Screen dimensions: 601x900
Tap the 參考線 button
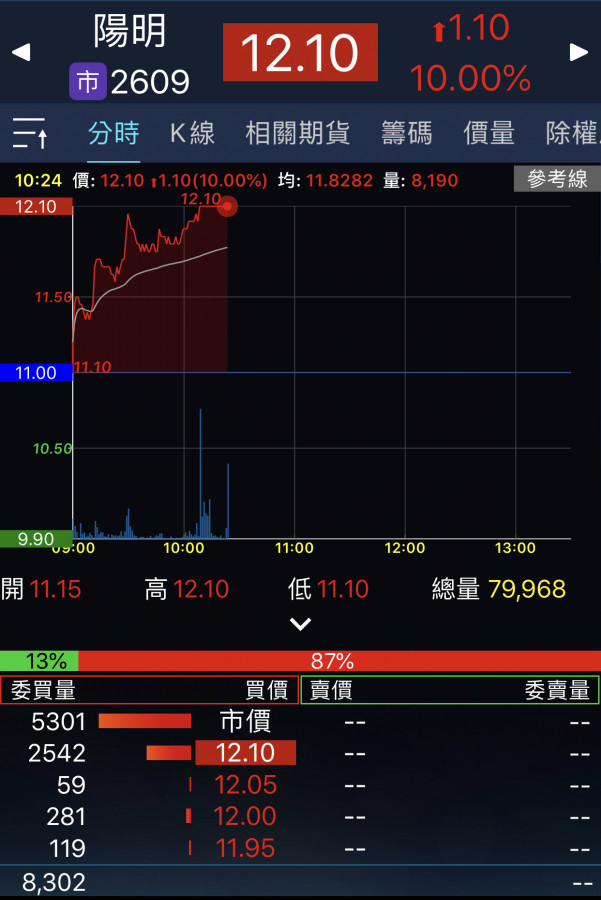[557, 180]
